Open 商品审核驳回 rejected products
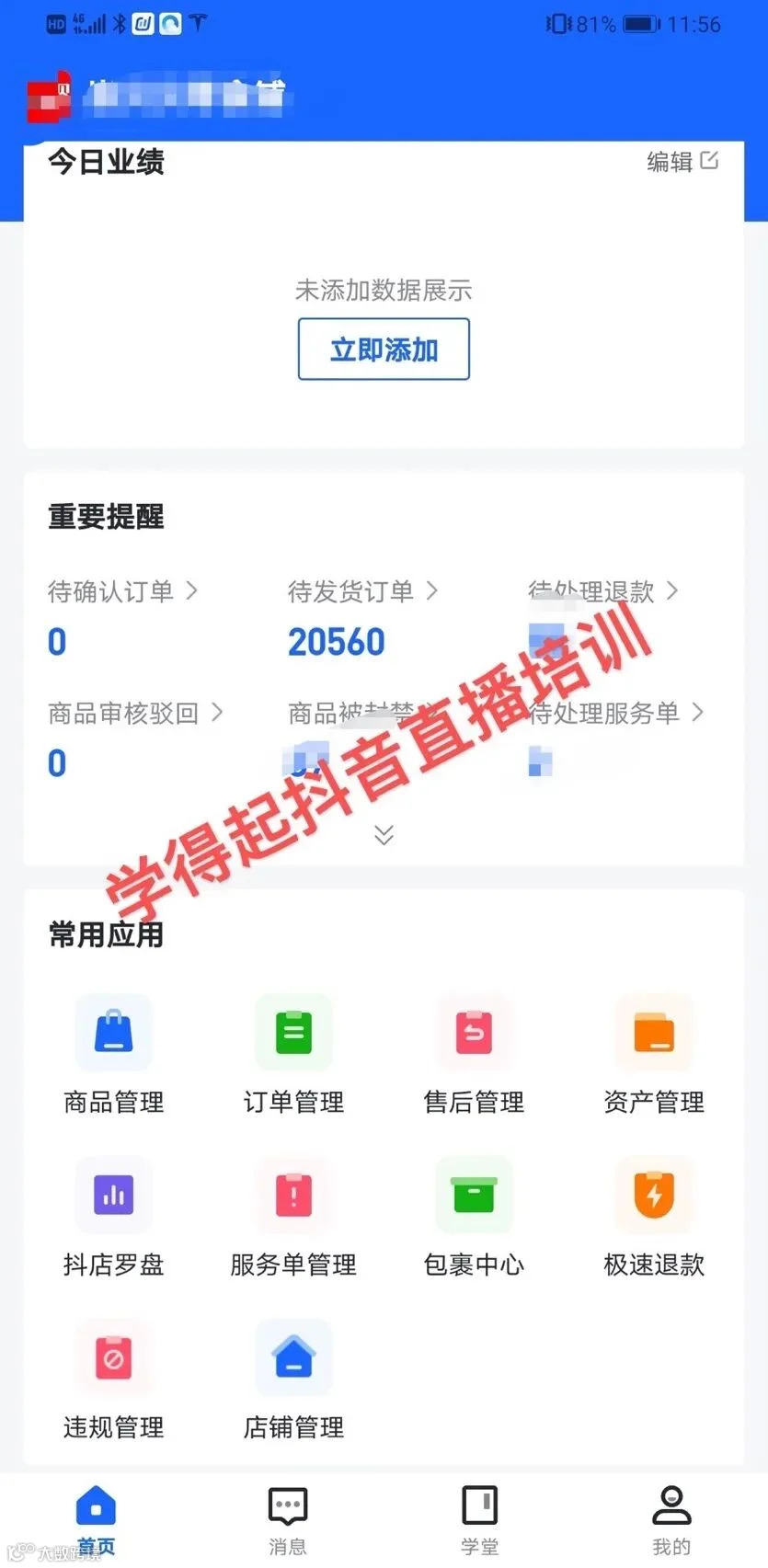Image resolution: width=768 pixels, height=1568 pixels. click(x=135, y=713)
